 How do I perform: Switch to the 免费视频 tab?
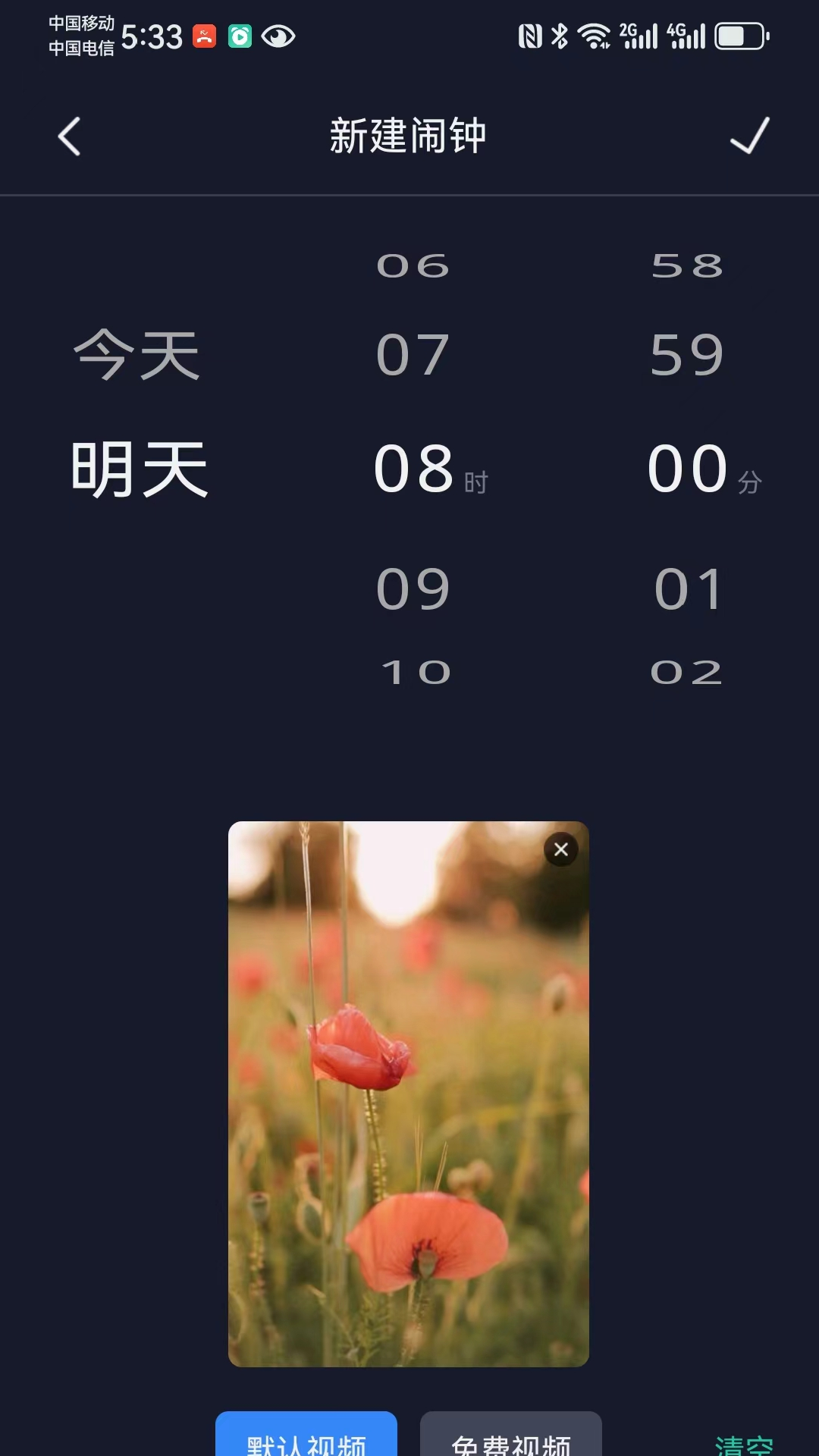[x=512, y=1439]
